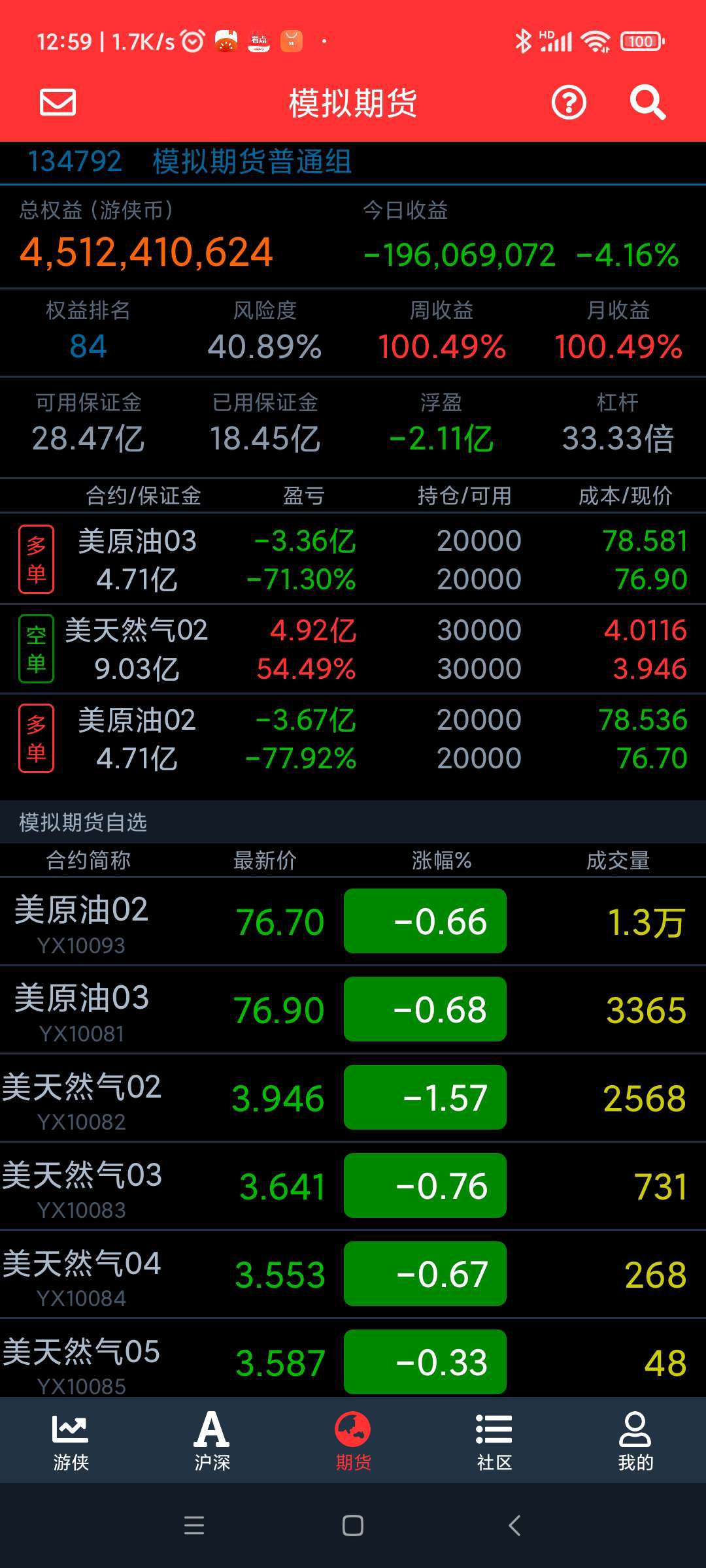Switch to the 沪深 tab
Image resolution: width=706 pixels, height=1568 pixels.
[x=212, y=1441]
